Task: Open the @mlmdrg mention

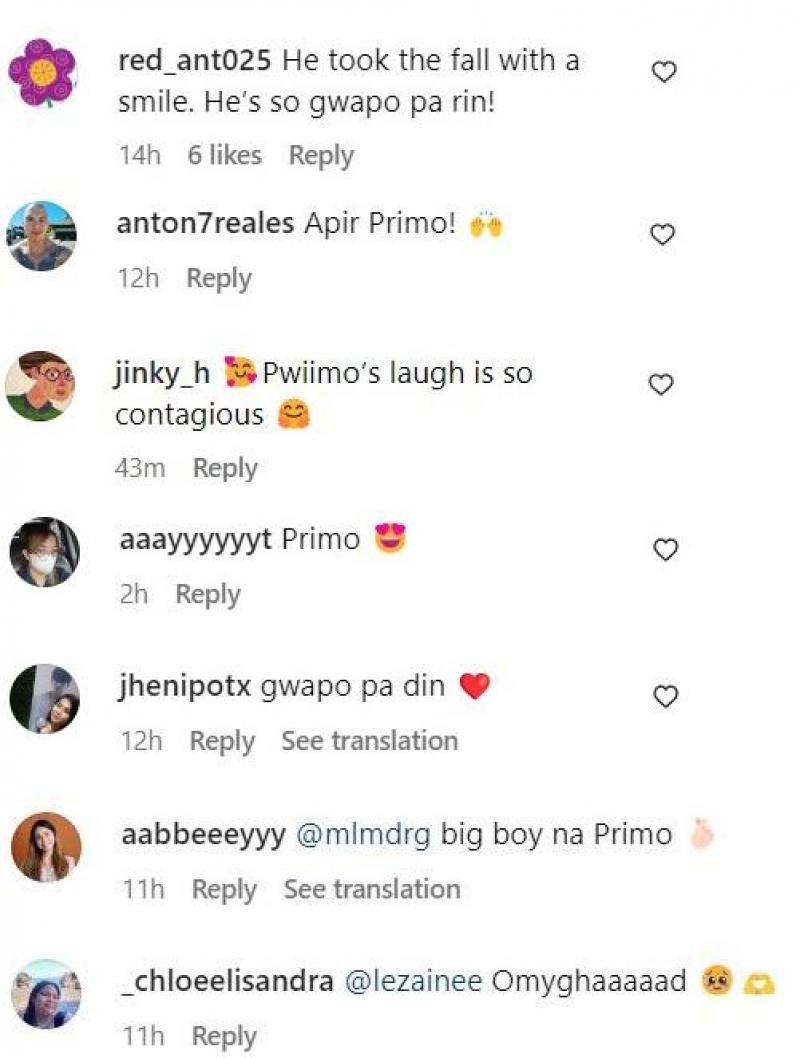Action: click(x=364, y=835)
